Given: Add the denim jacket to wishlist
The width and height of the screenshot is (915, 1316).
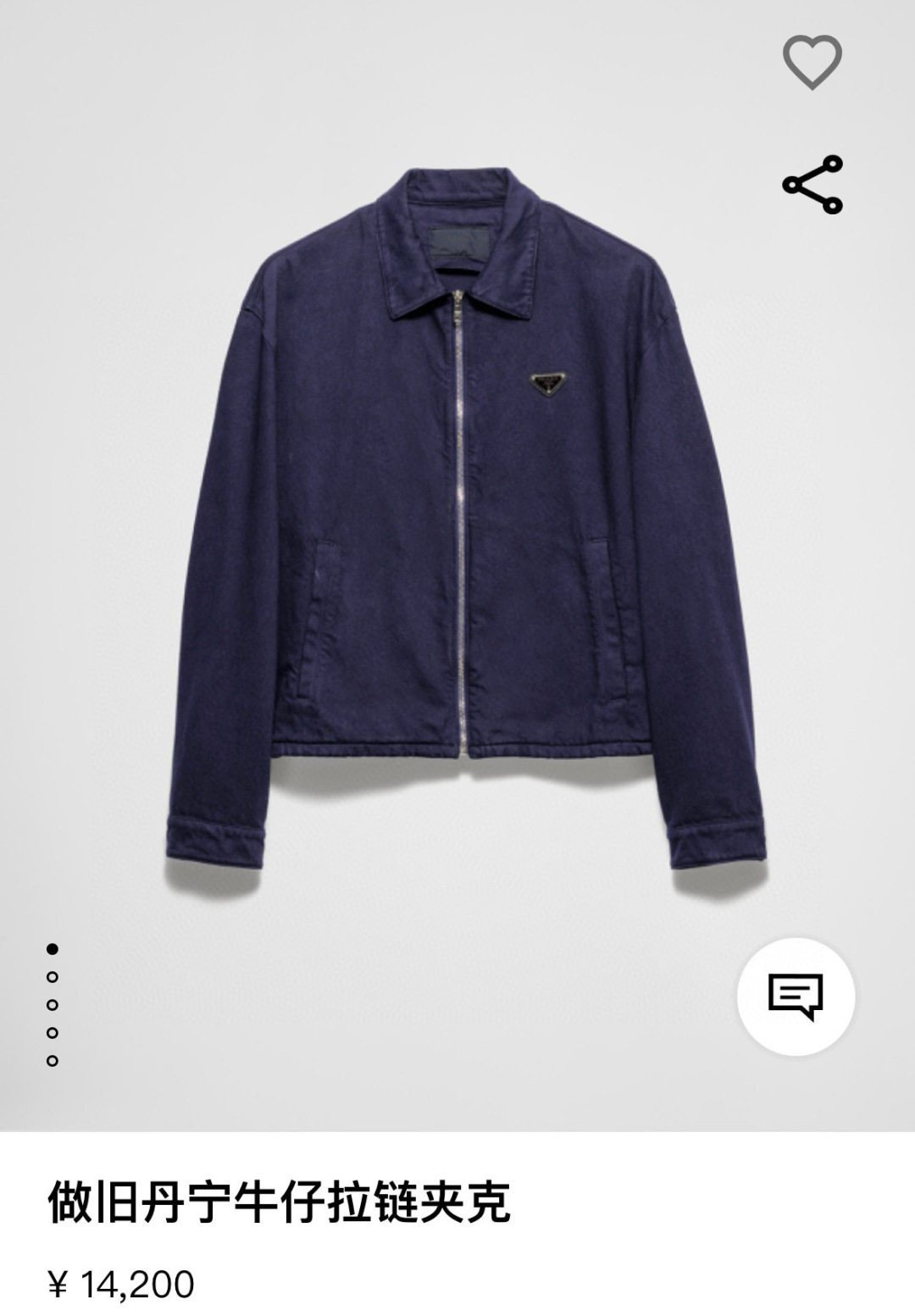Looking at the screenshot, I should [812, 62].
